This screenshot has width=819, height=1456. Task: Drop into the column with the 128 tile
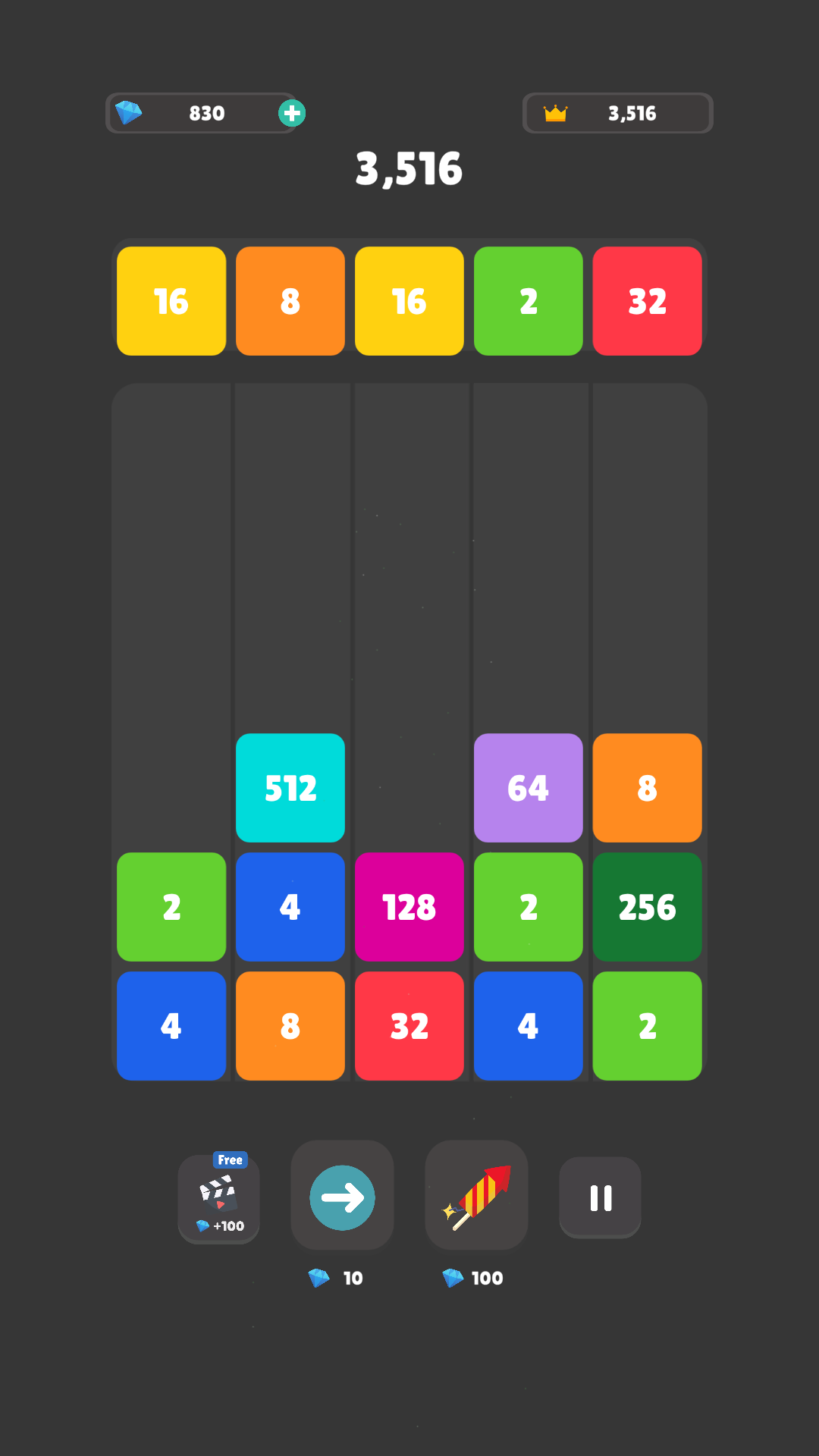pyautogui.click(x=409, y=607)
